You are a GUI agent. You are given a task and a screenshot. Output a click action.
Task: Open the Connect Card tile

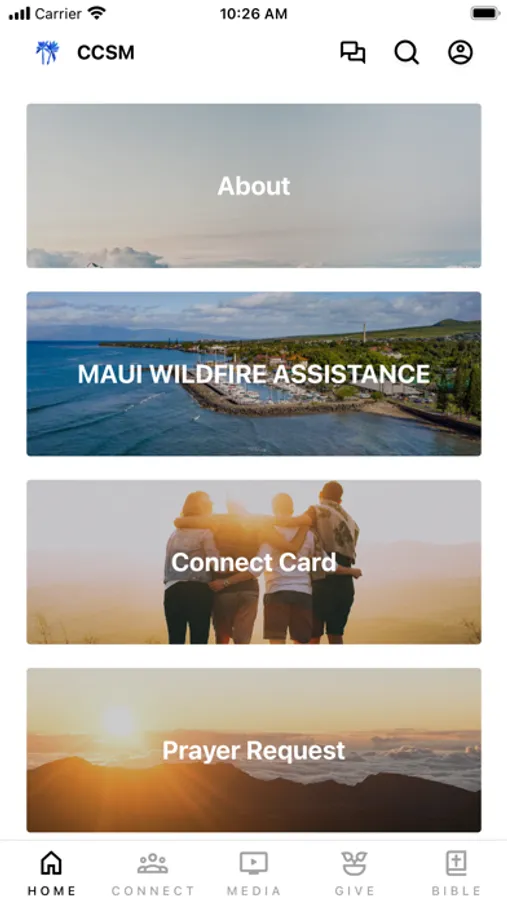254,562
